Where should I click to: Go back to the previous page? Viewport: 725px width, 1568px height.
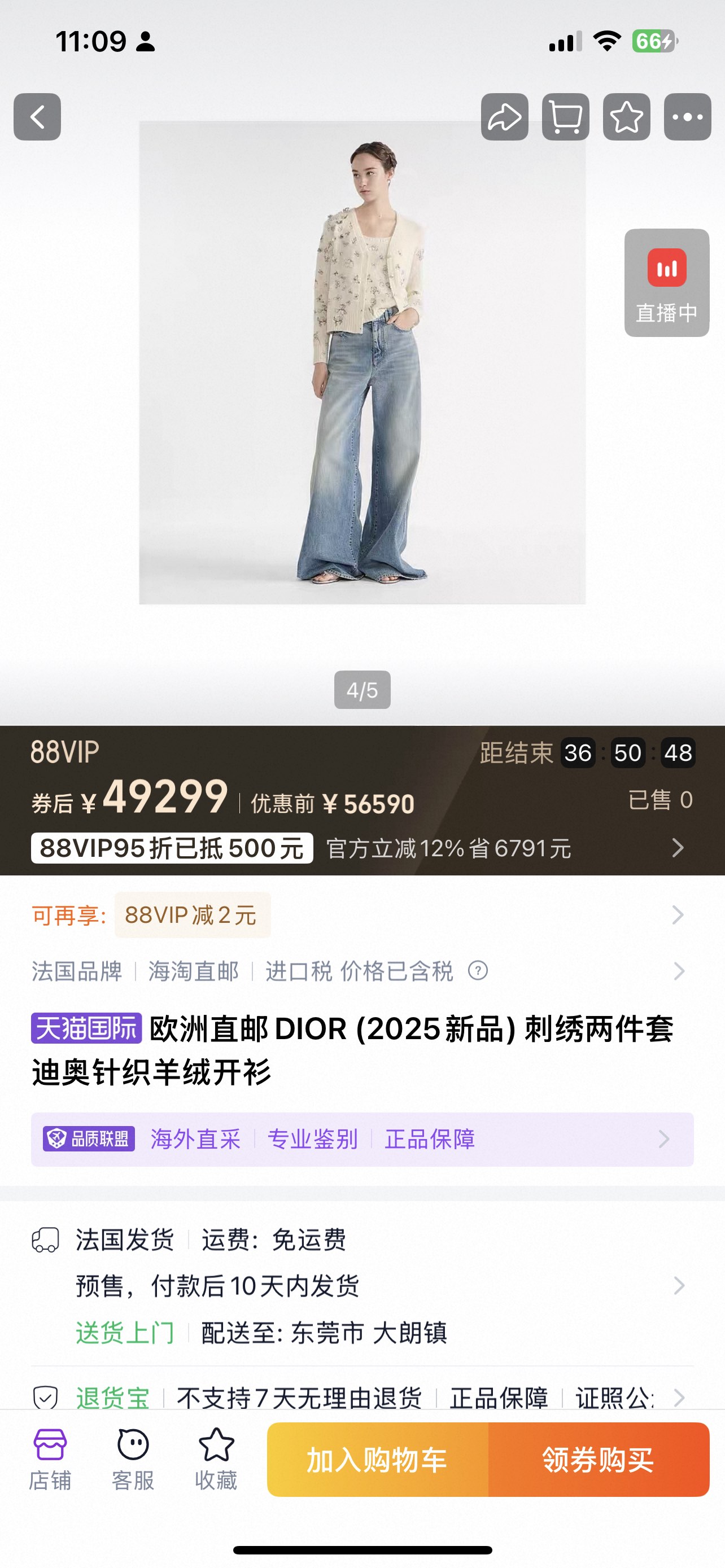37,117
